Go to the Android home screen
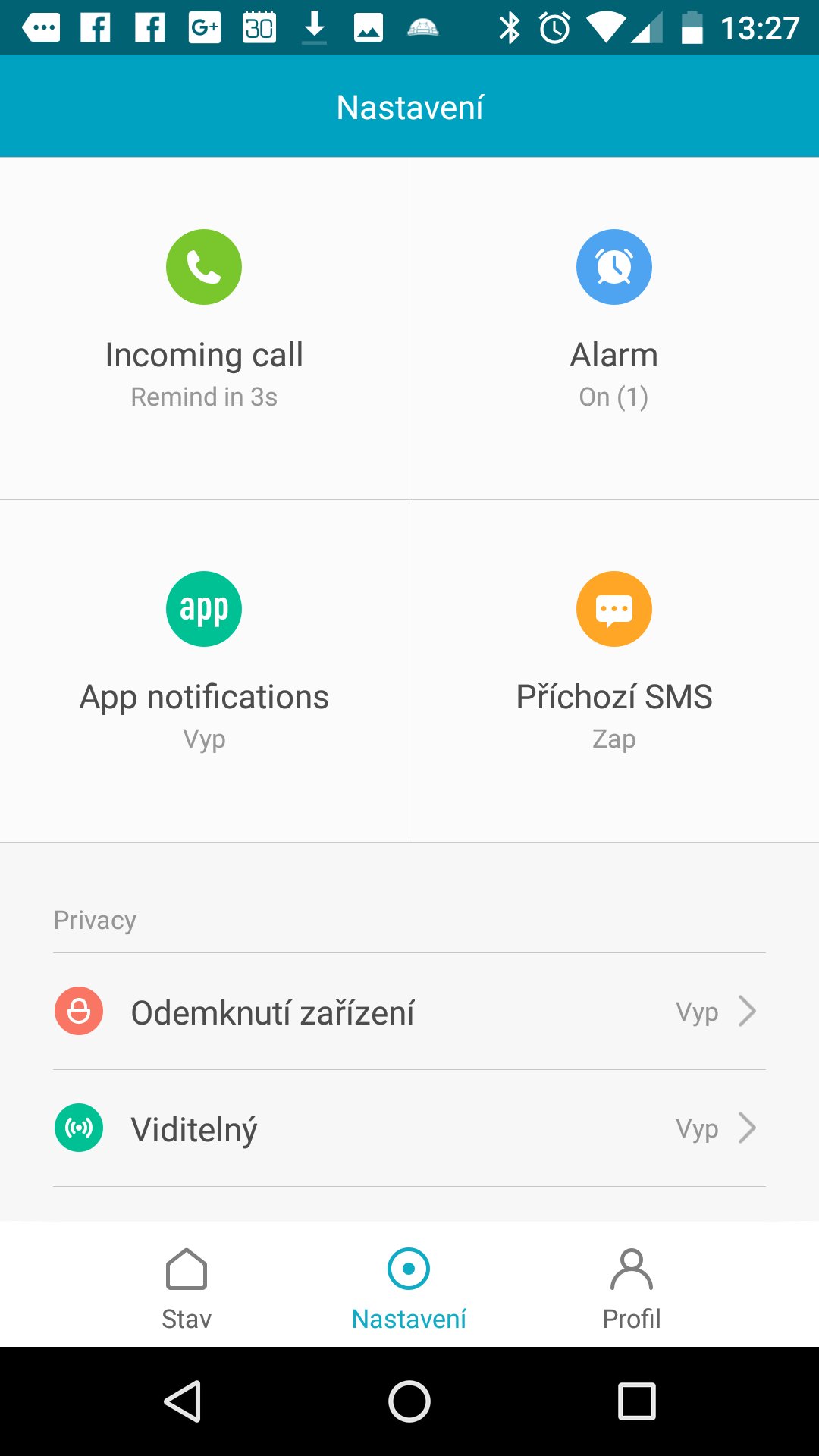This screenshot has height=1456, width=819. click(409, 1401)
